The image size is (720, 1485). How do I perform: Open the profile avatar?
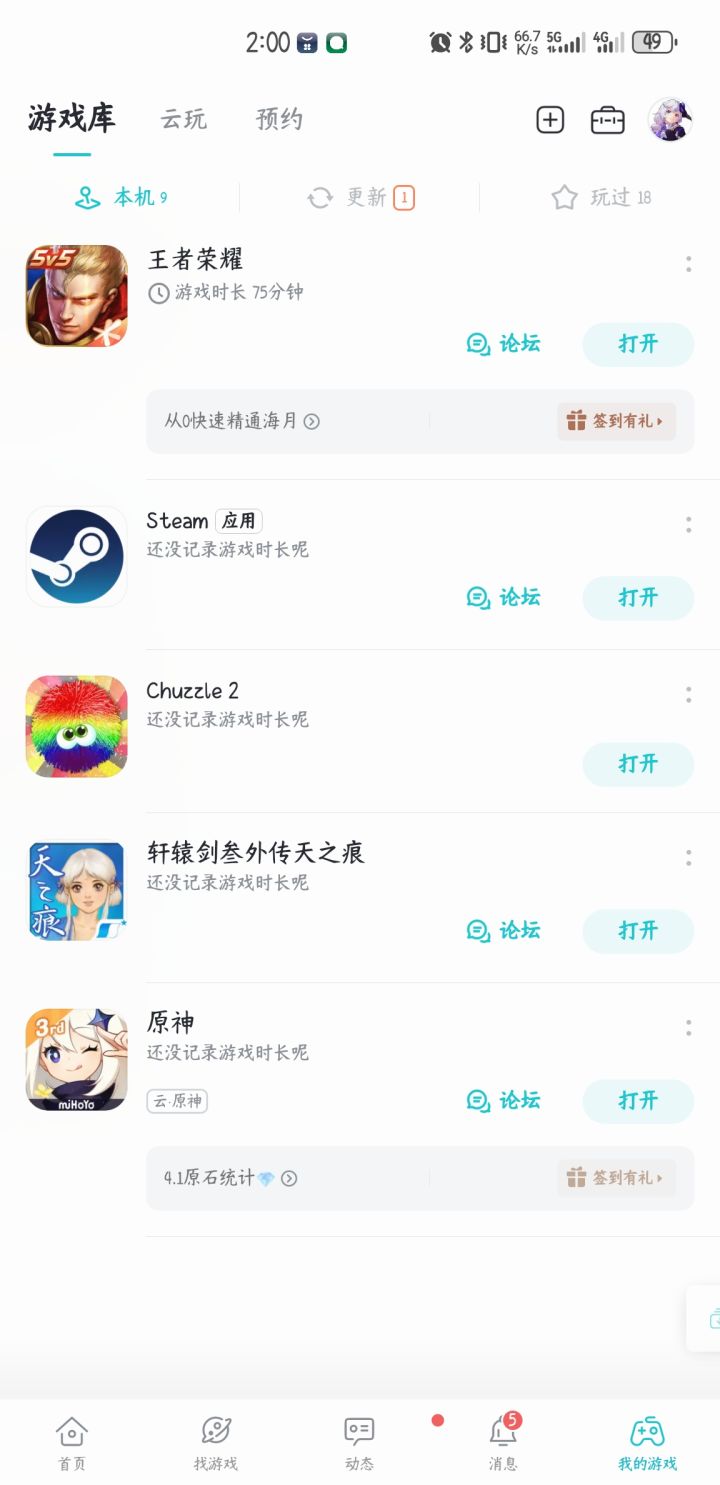point(670,120)
